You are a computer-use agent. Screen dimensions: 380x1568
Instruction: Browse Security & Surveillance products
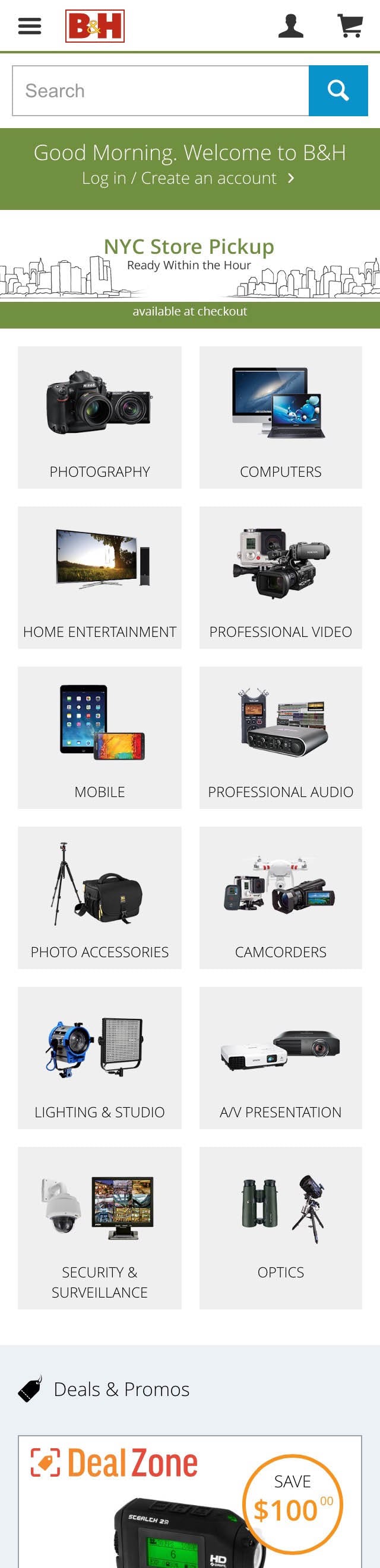[99, 1228]
